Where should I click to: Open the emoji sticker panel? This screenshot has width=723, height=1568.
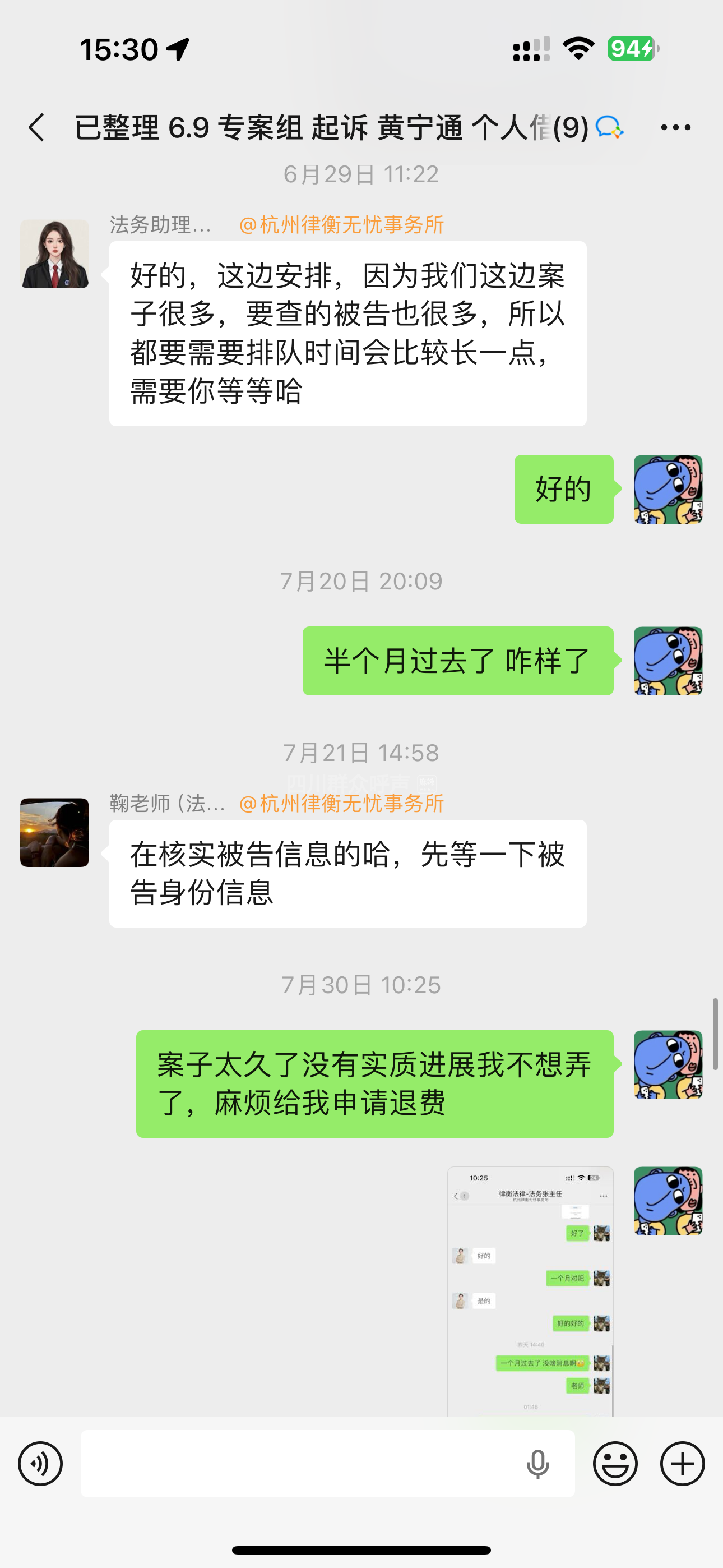(x=615, y=1464)
